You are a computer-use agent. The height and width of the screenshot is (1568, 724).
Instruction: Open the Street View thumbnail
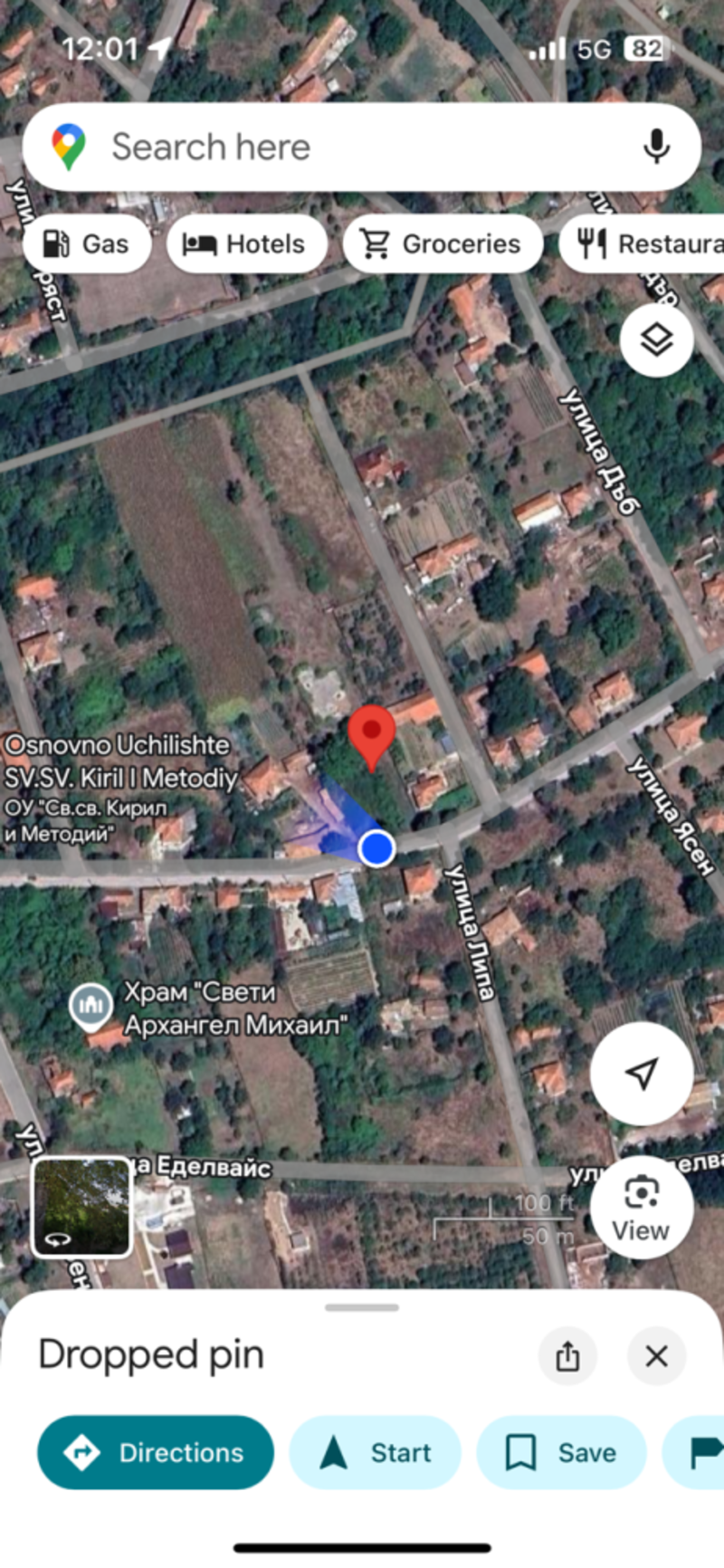coord(82,1208)
